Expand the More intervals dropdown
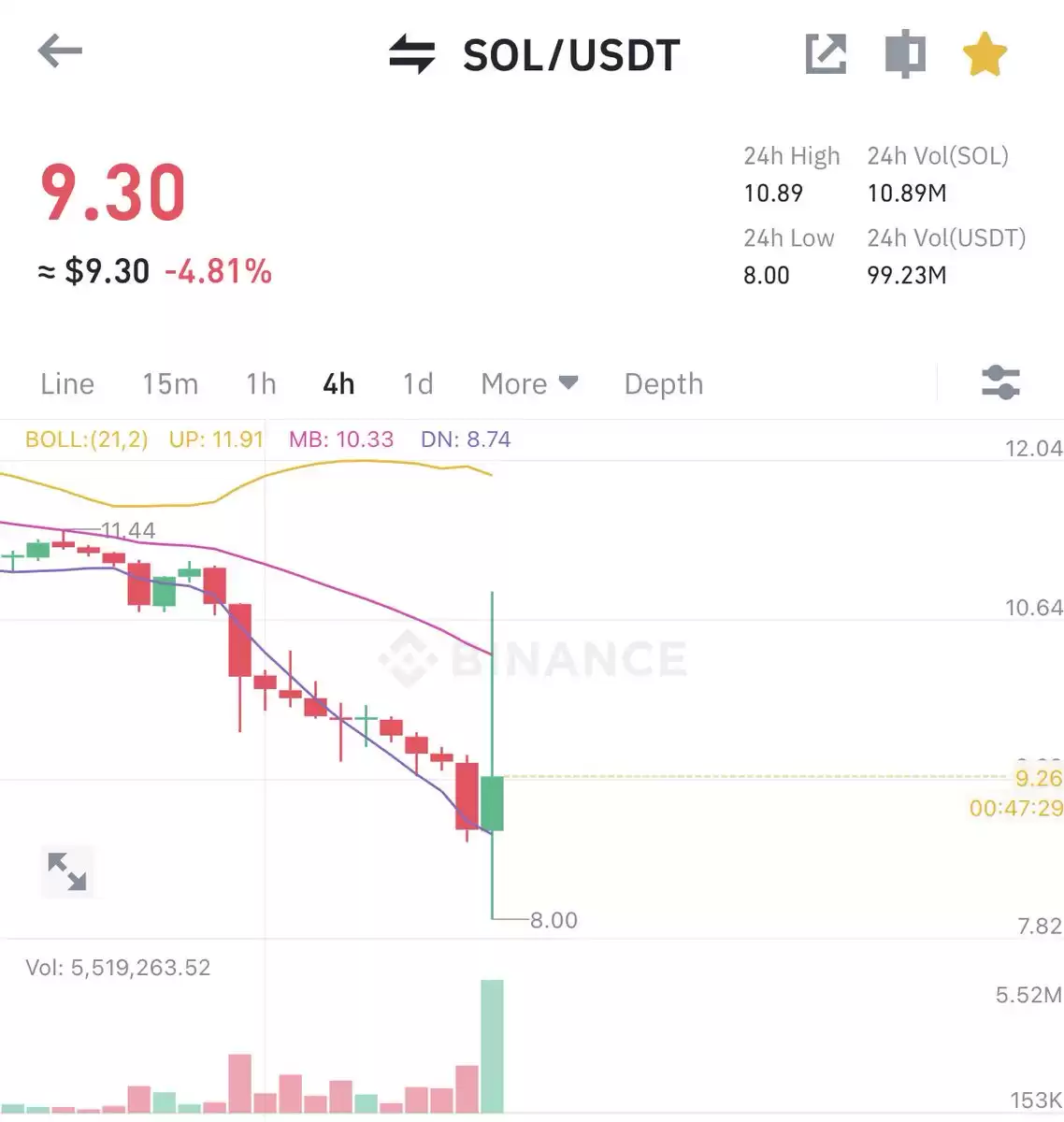This screenshot has width=1064, height=1122. 529,383
